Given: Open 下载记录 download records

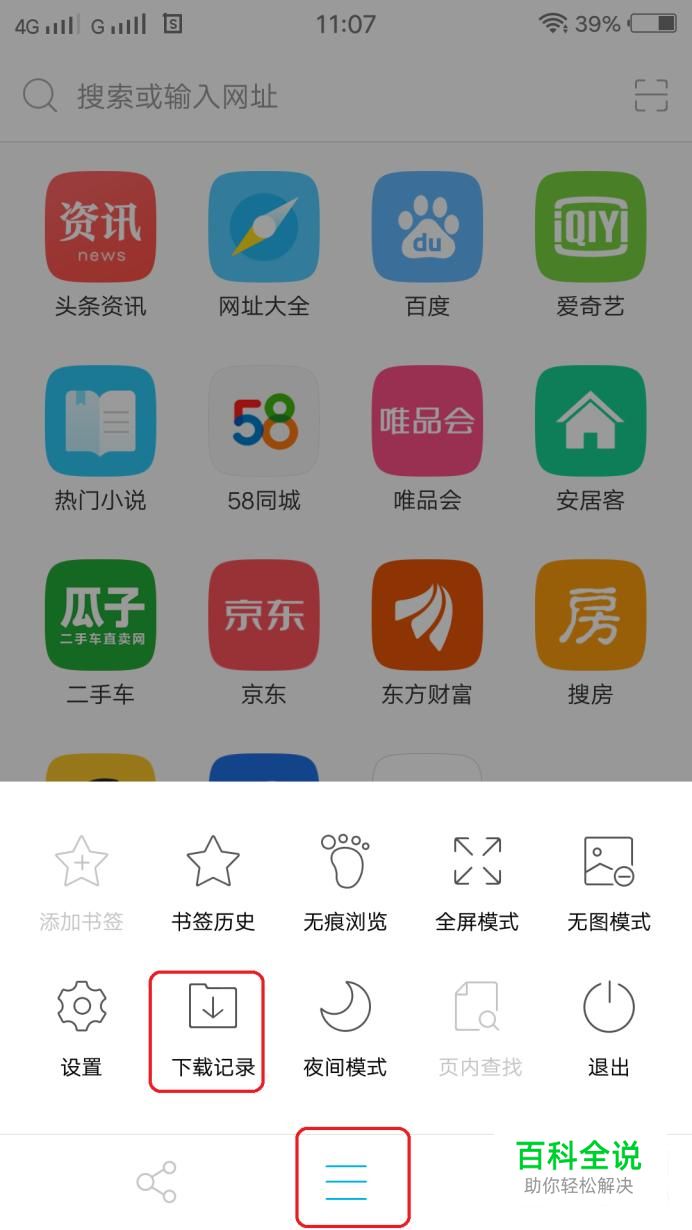Looking at the screenshot, I should pos(213,1030).
